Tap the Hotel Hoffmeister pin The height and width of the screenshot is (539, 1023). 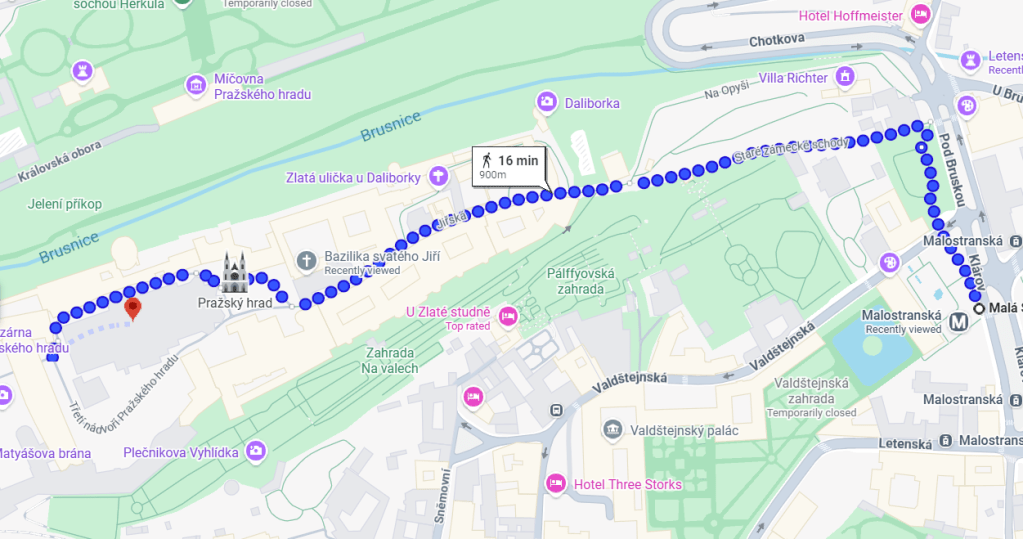pyautogui.click(x=920, y=15)
